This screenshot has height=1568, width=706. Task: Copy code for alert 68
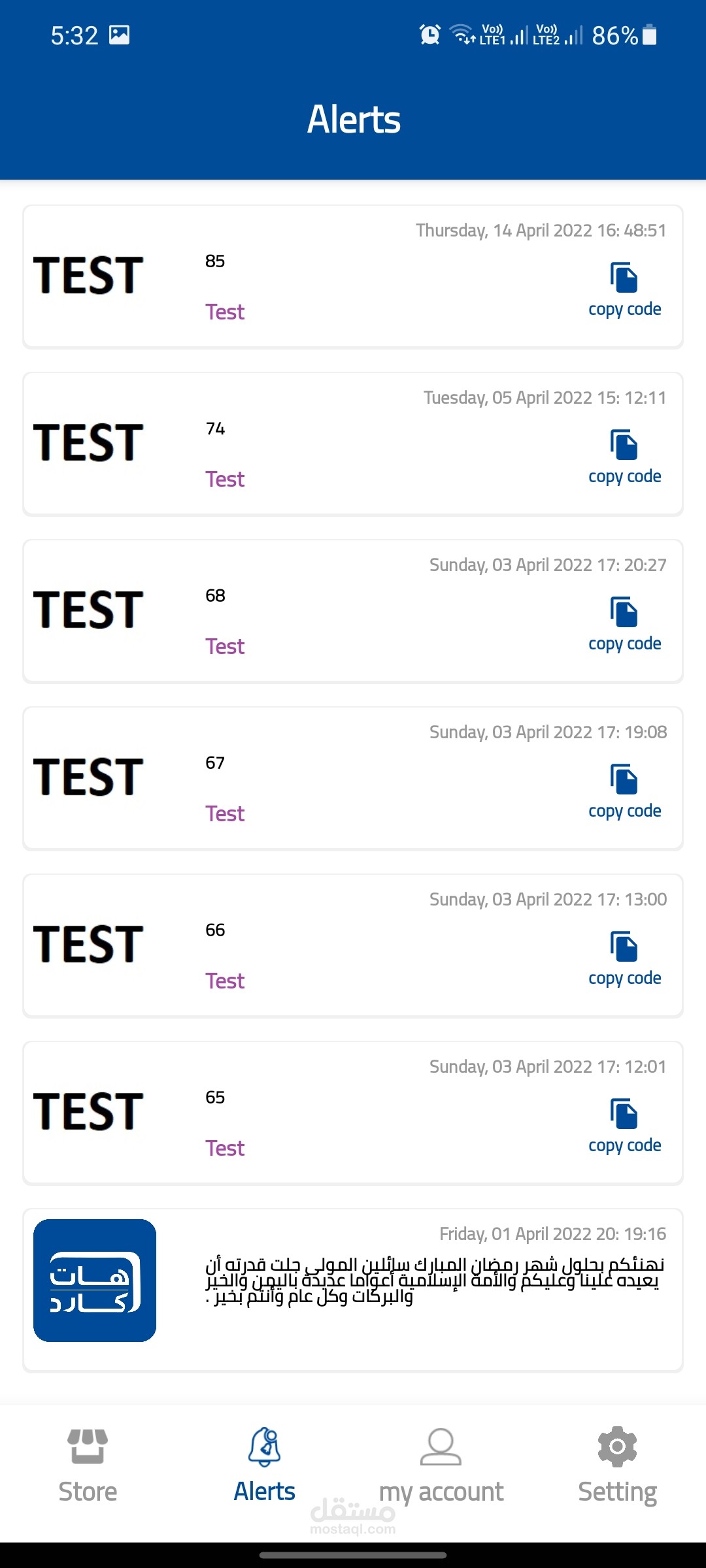[624, 625]
